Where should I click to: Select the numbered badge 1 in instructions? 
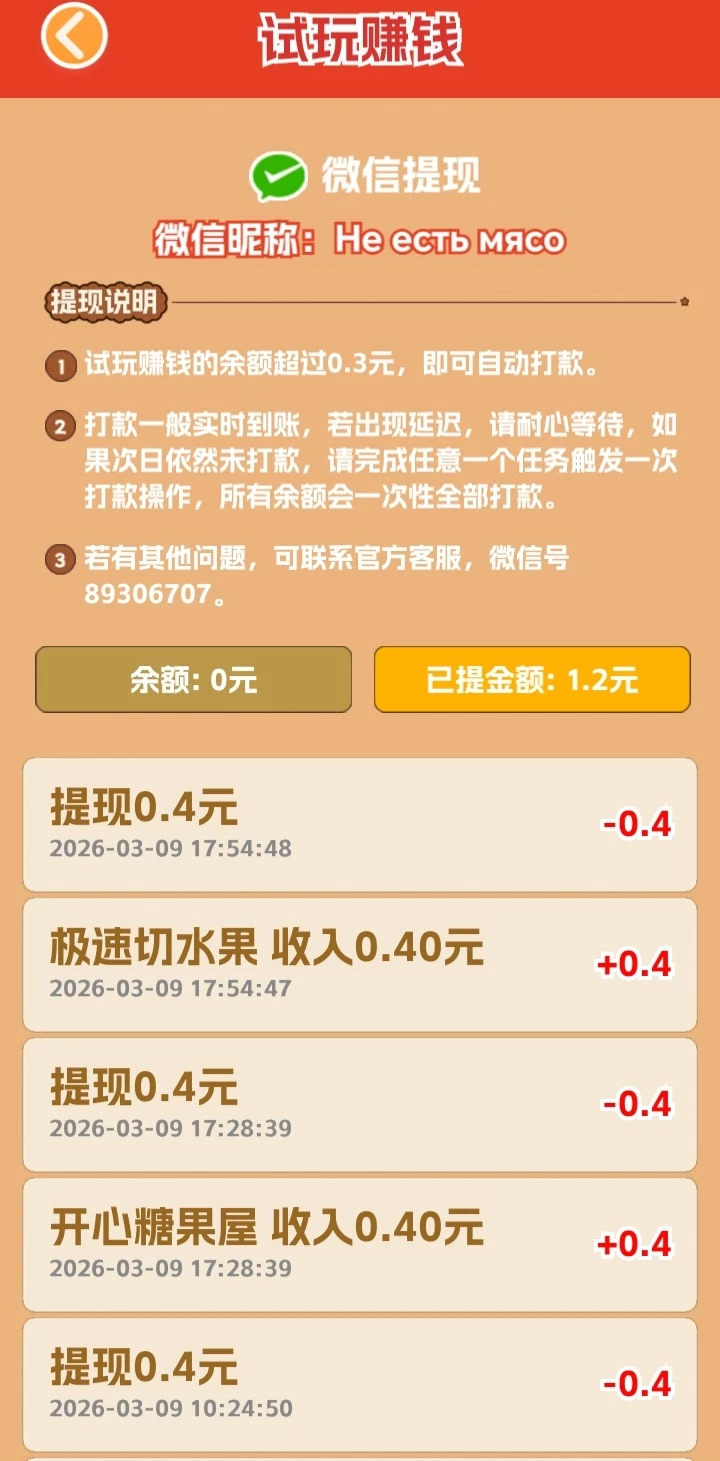click(61, 366)
